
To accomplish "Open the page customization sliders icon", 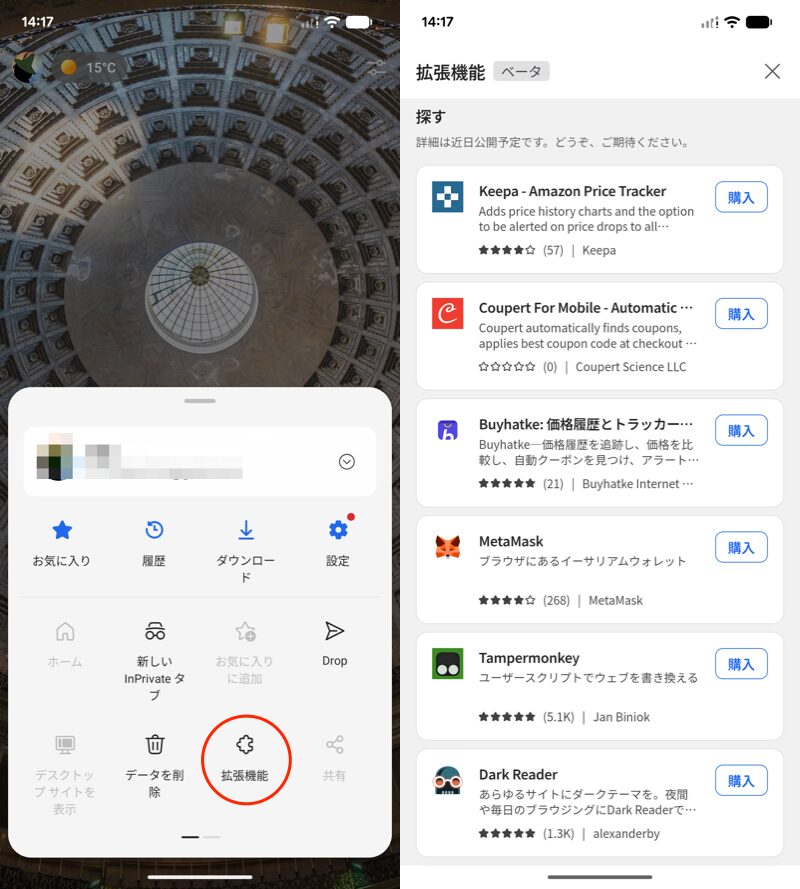I will [x=376, y=68].
